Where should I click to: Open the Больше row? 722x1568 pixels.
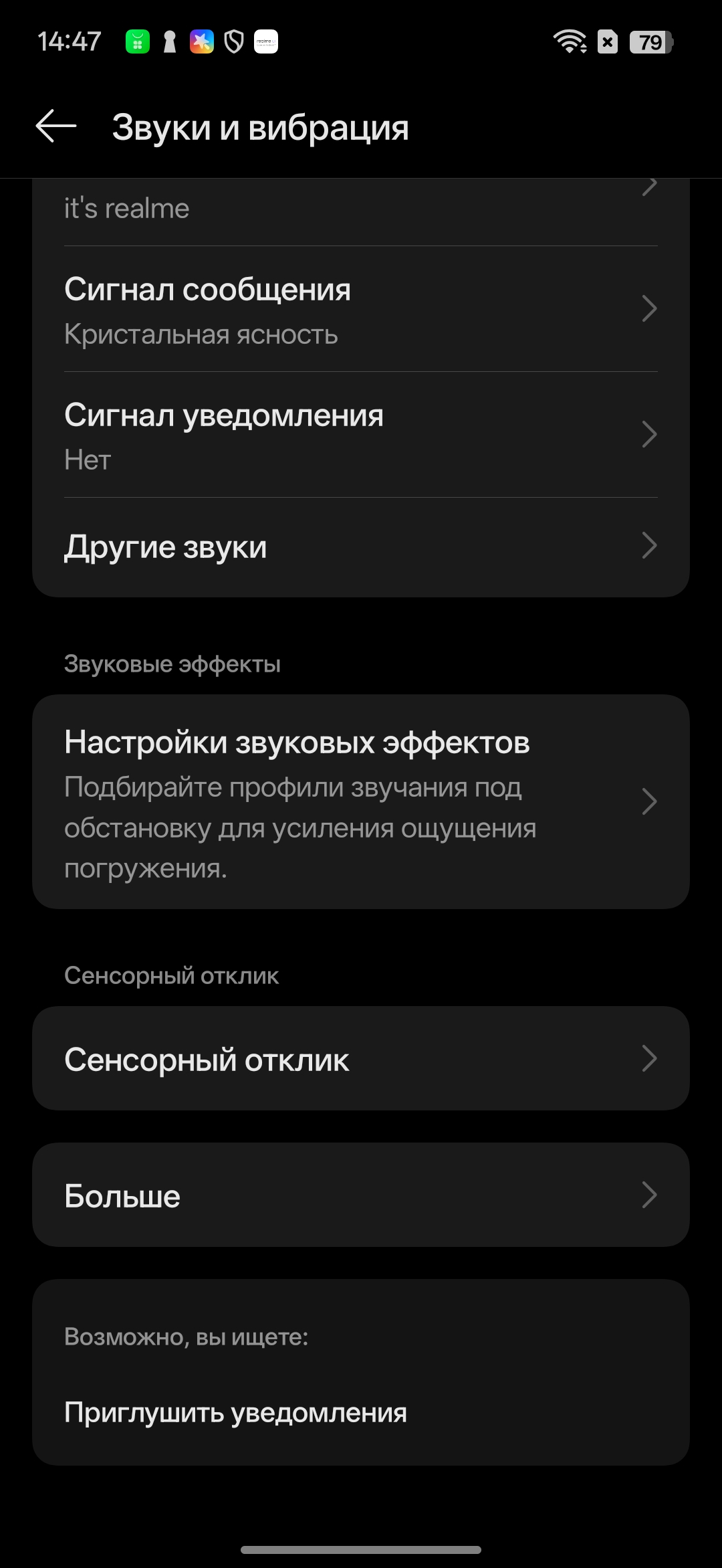(361, 1195)
